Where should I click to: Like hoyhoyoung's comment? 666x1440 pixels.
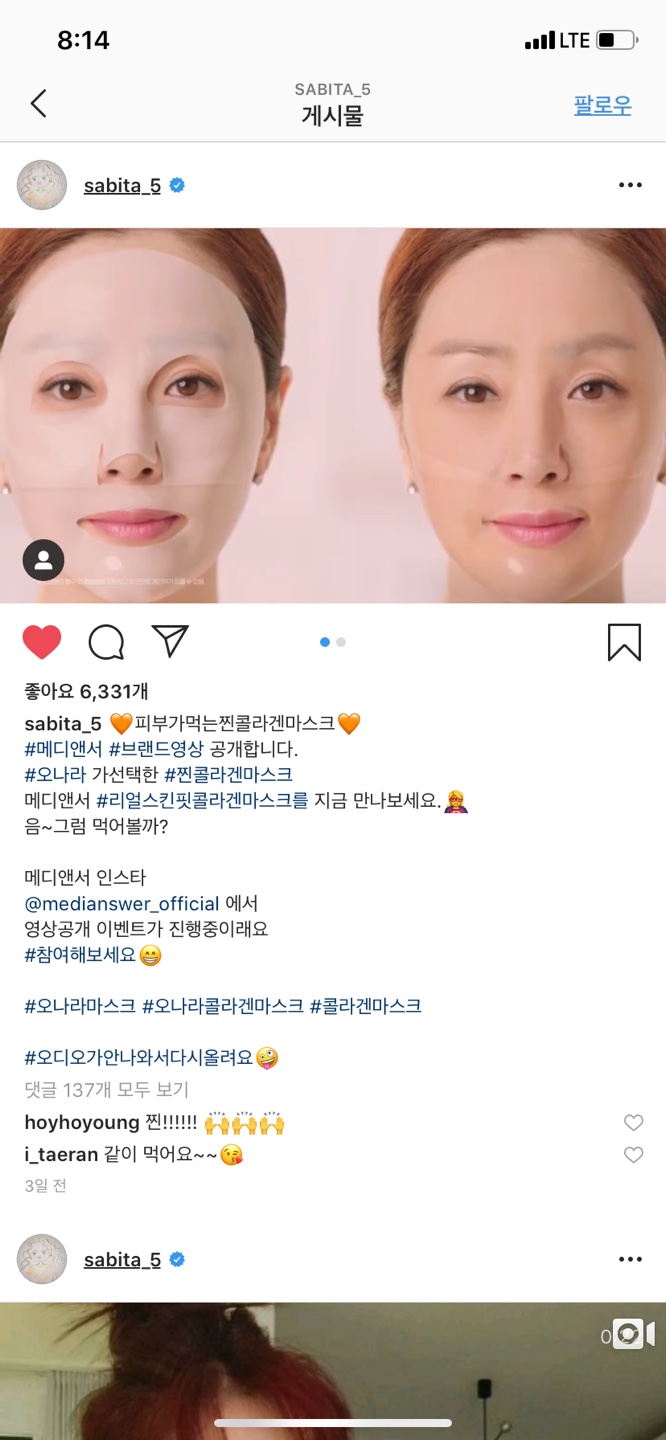[x=633, y=1123]
